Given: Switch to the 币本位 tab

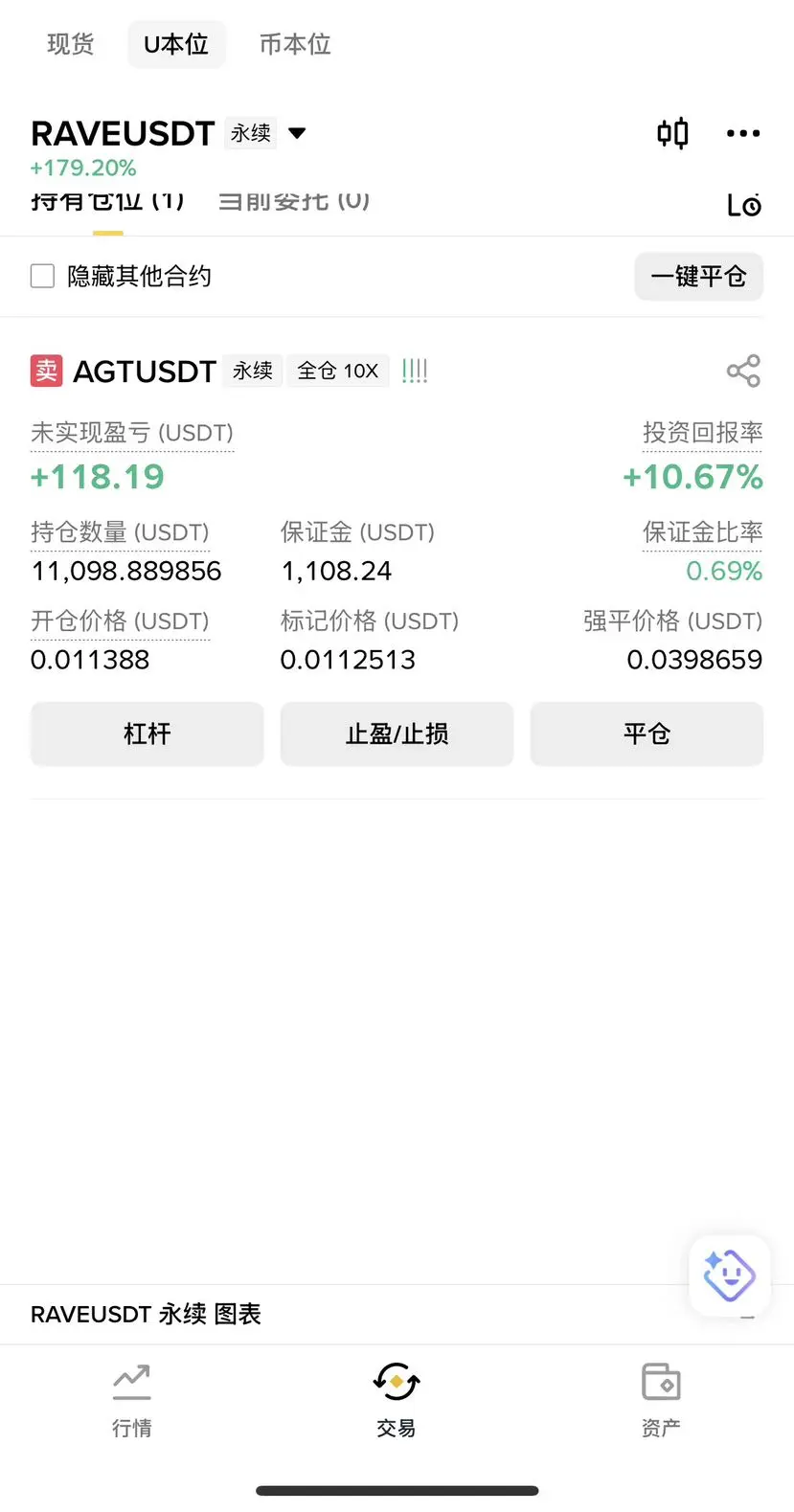Looking at the screenshot, I should (x=295, y=44).
